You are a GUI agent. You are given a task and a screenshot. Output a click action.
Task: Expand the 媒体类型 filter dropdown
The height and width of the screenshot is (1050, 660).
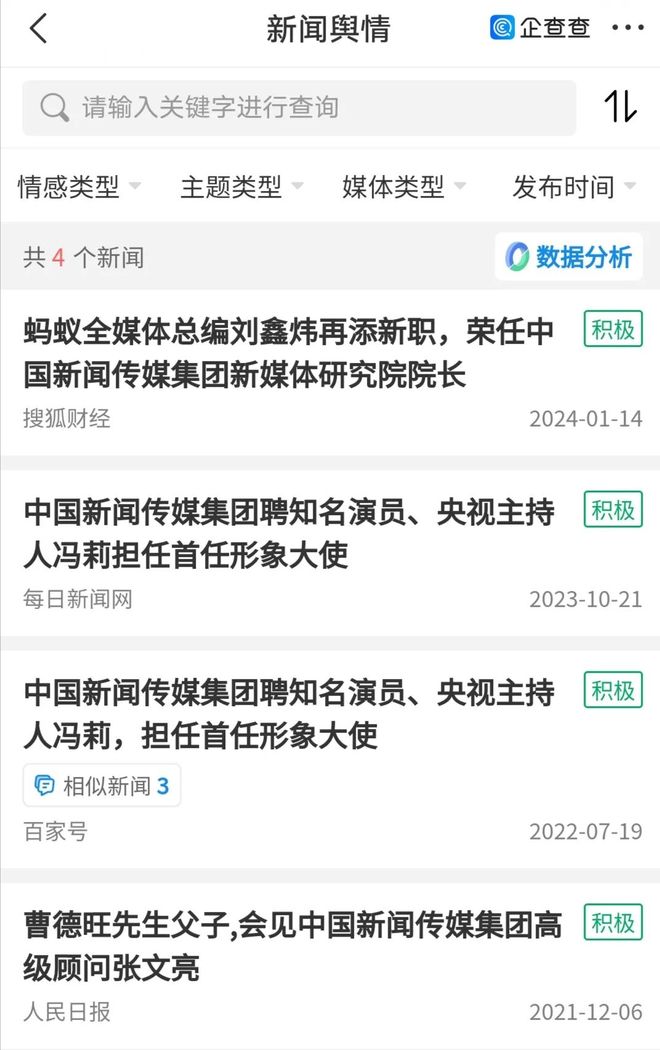click(403, 186)
